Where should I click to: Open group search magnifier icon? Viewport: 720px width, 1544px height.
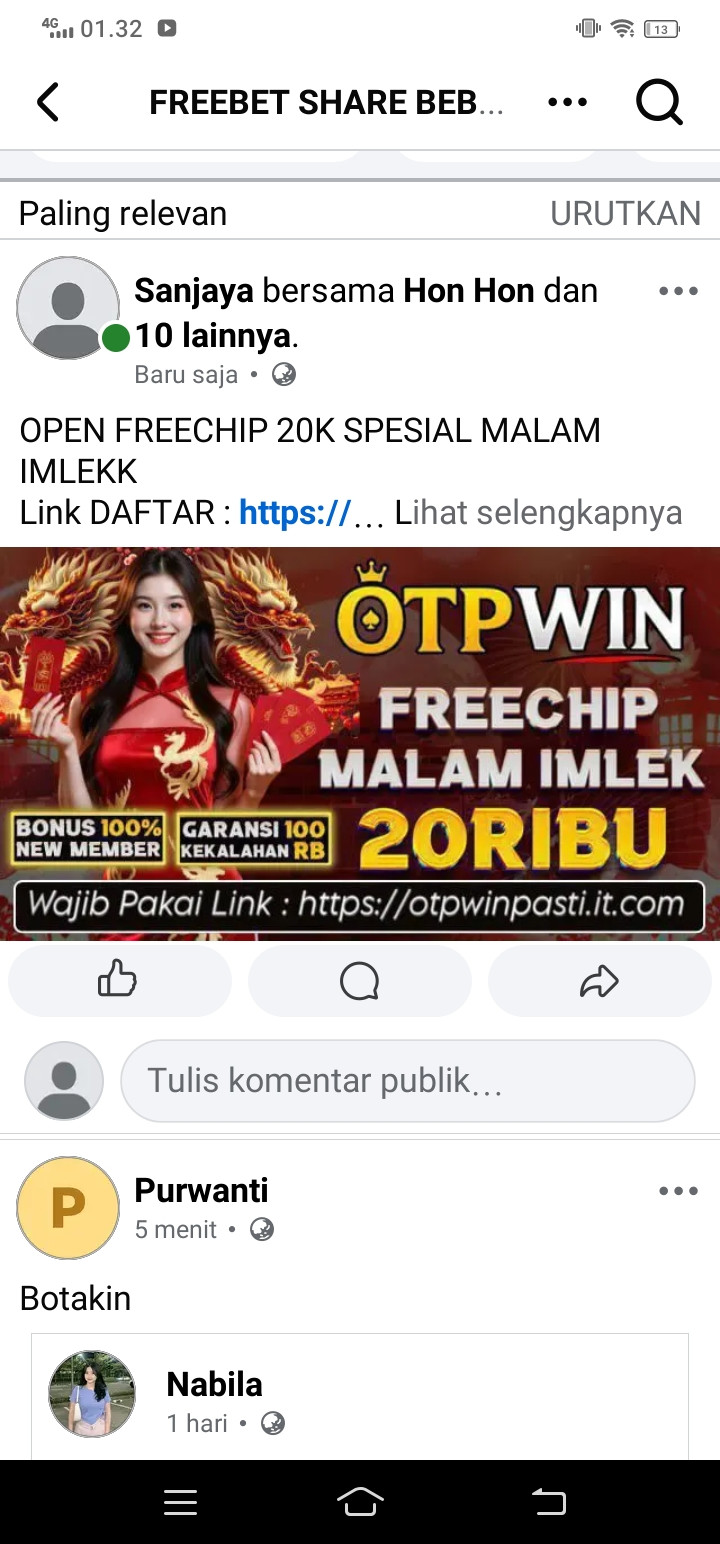point(659,102)
